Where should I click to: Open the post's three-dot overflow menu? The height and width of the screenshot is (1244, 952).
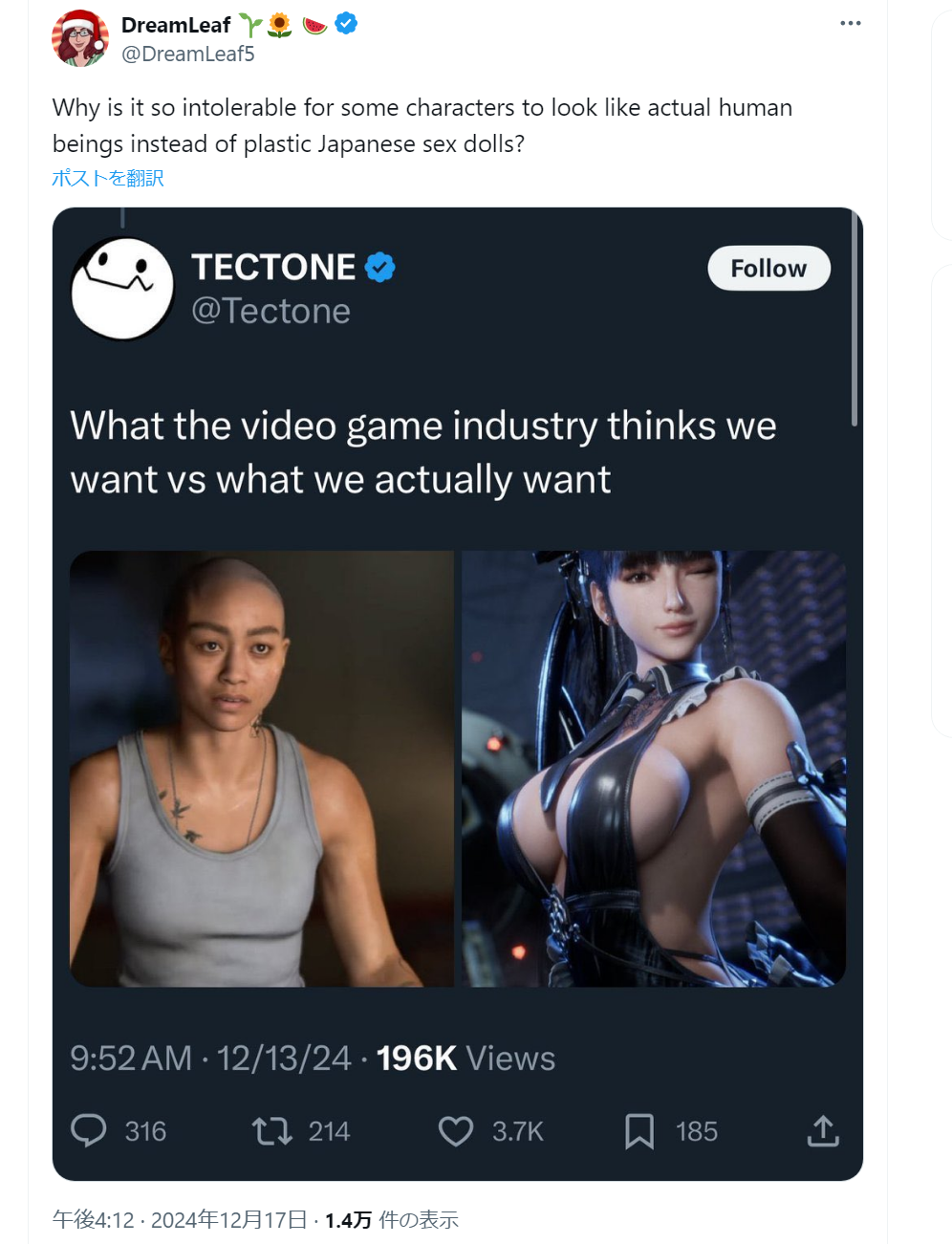(850, 23)
